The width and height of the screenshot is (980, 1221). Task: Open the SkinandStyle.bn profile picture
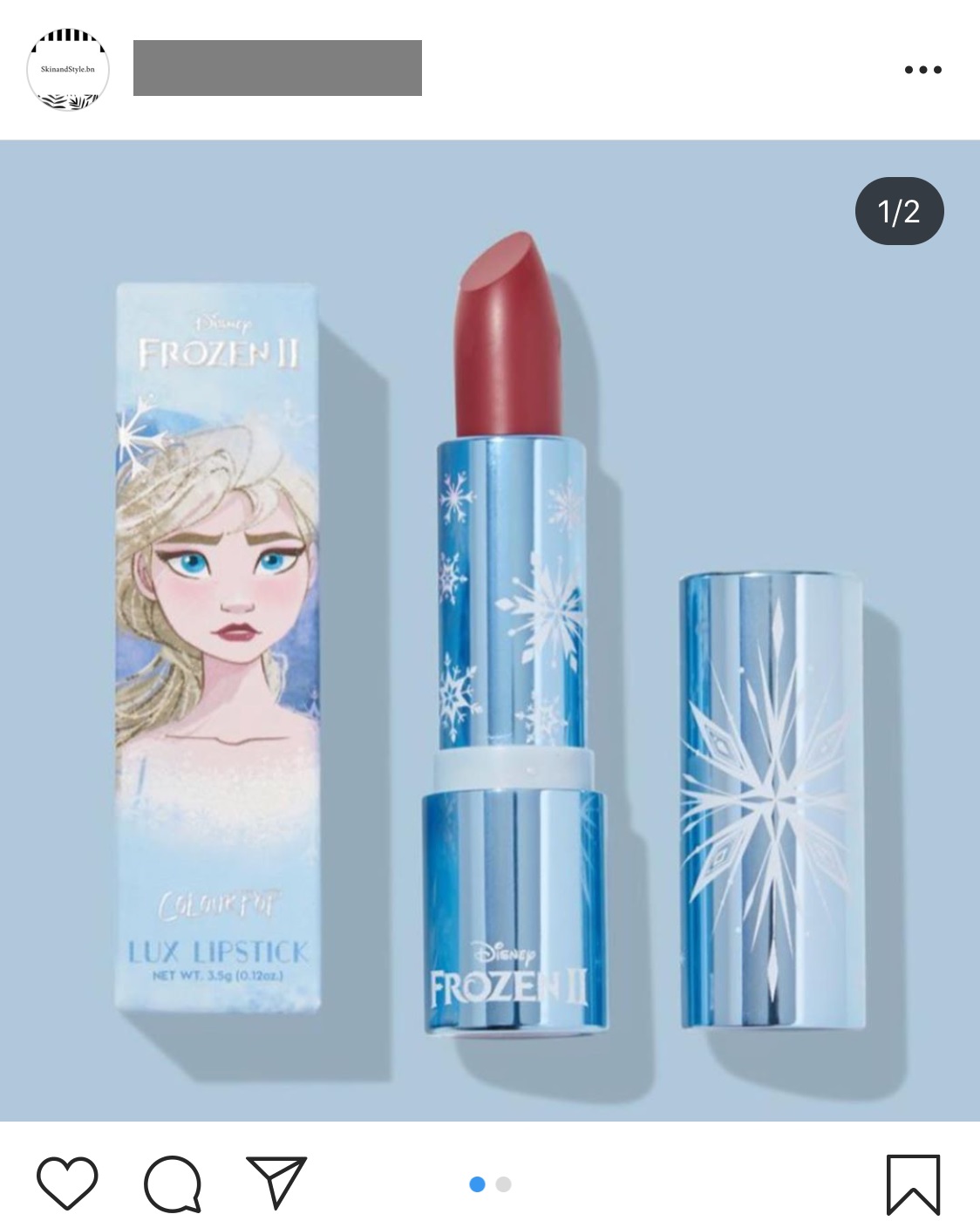(68, 70)
